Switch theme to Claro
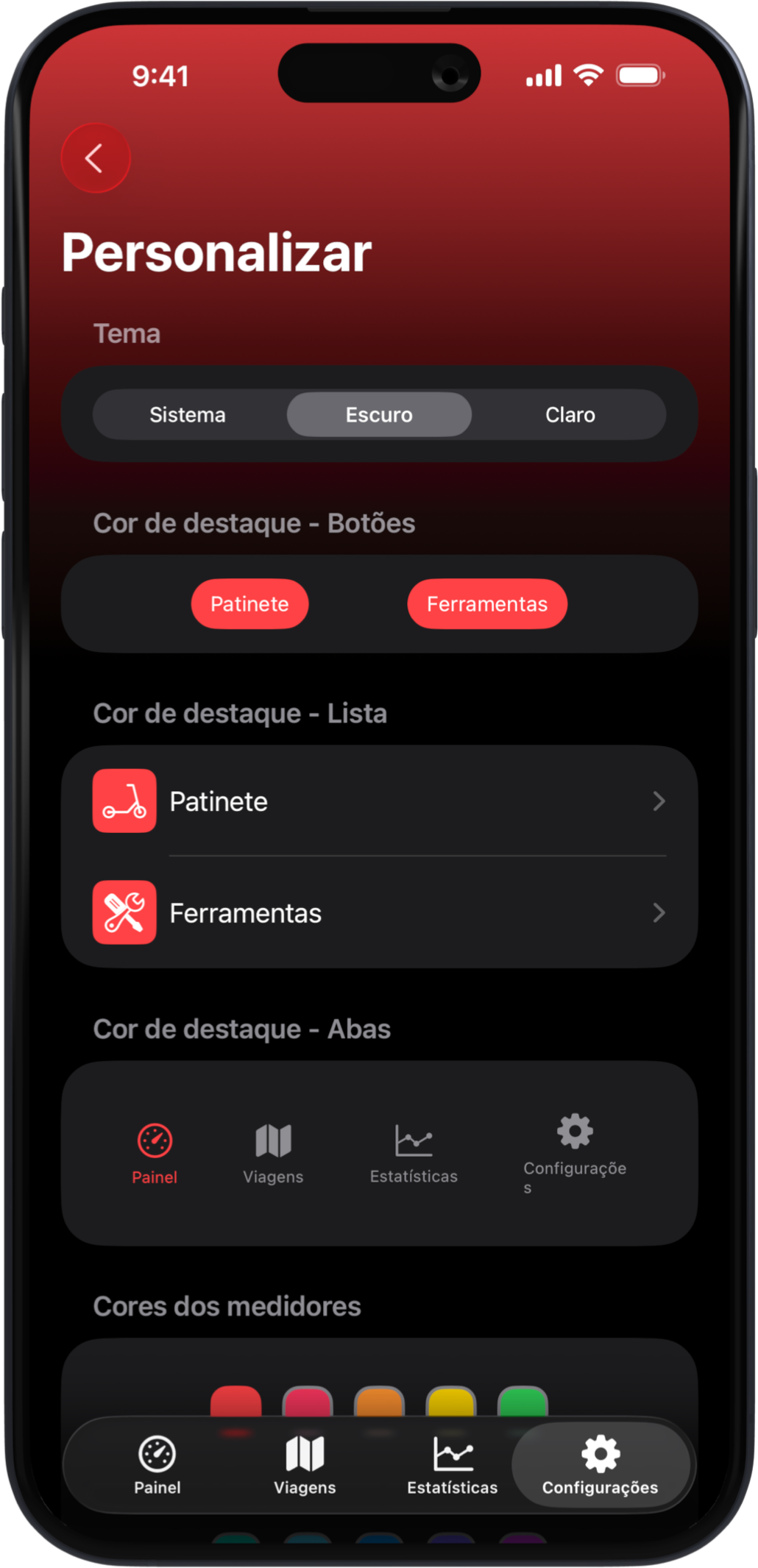 click(570, 415)
